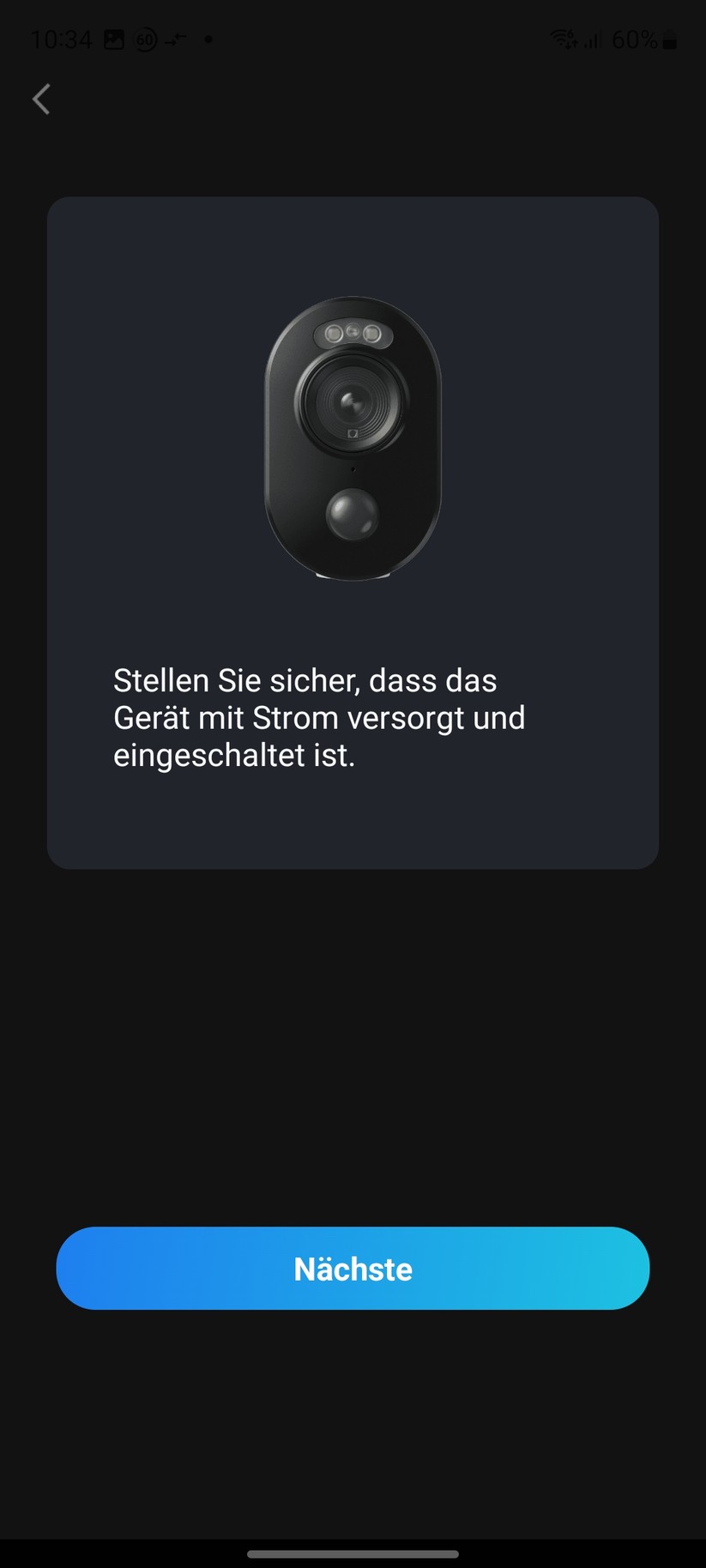Image resolution: width=706 pixels, height=1568 pixels.
Task: Tap the microphone hole on the camera image
Action: click(353, 468)
